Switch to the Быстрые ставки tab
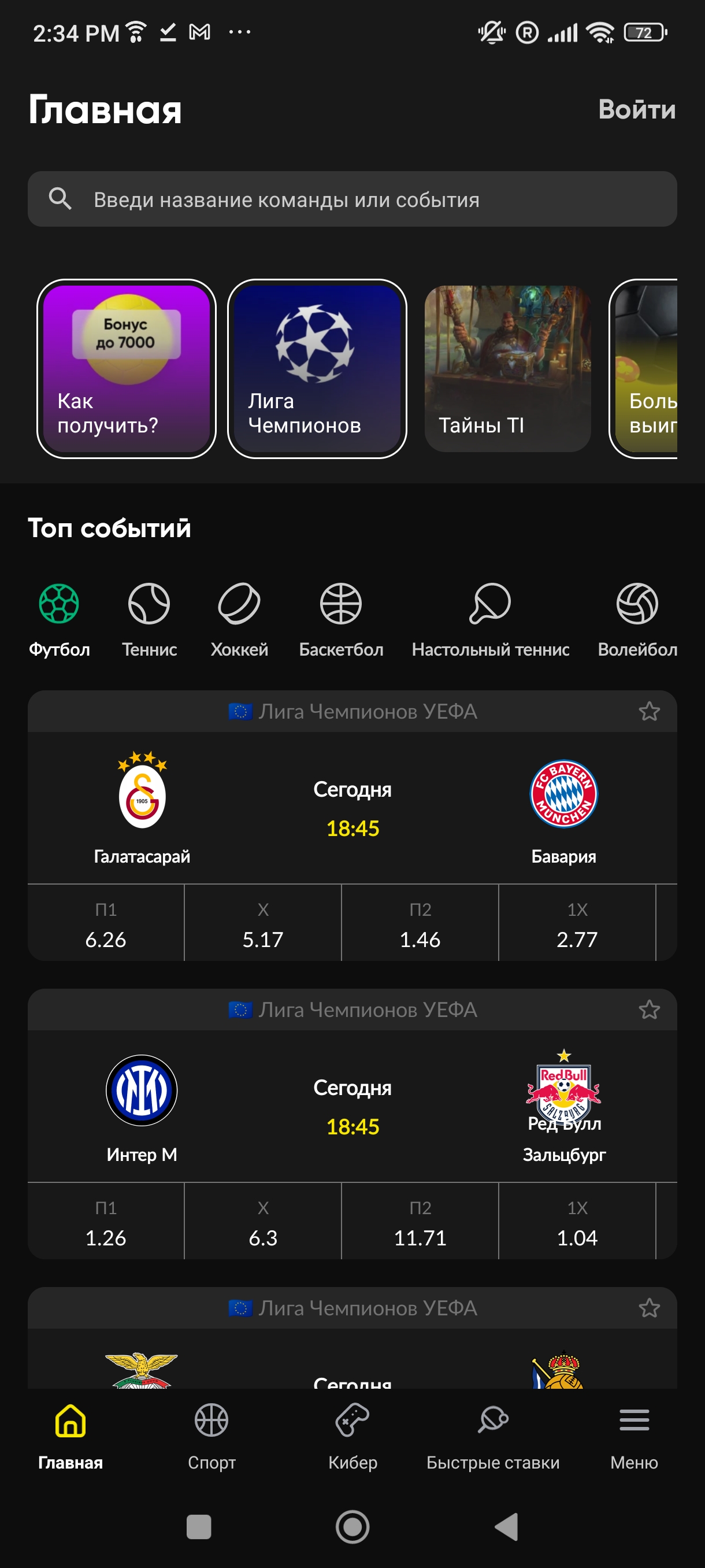 pos(493,1435)
